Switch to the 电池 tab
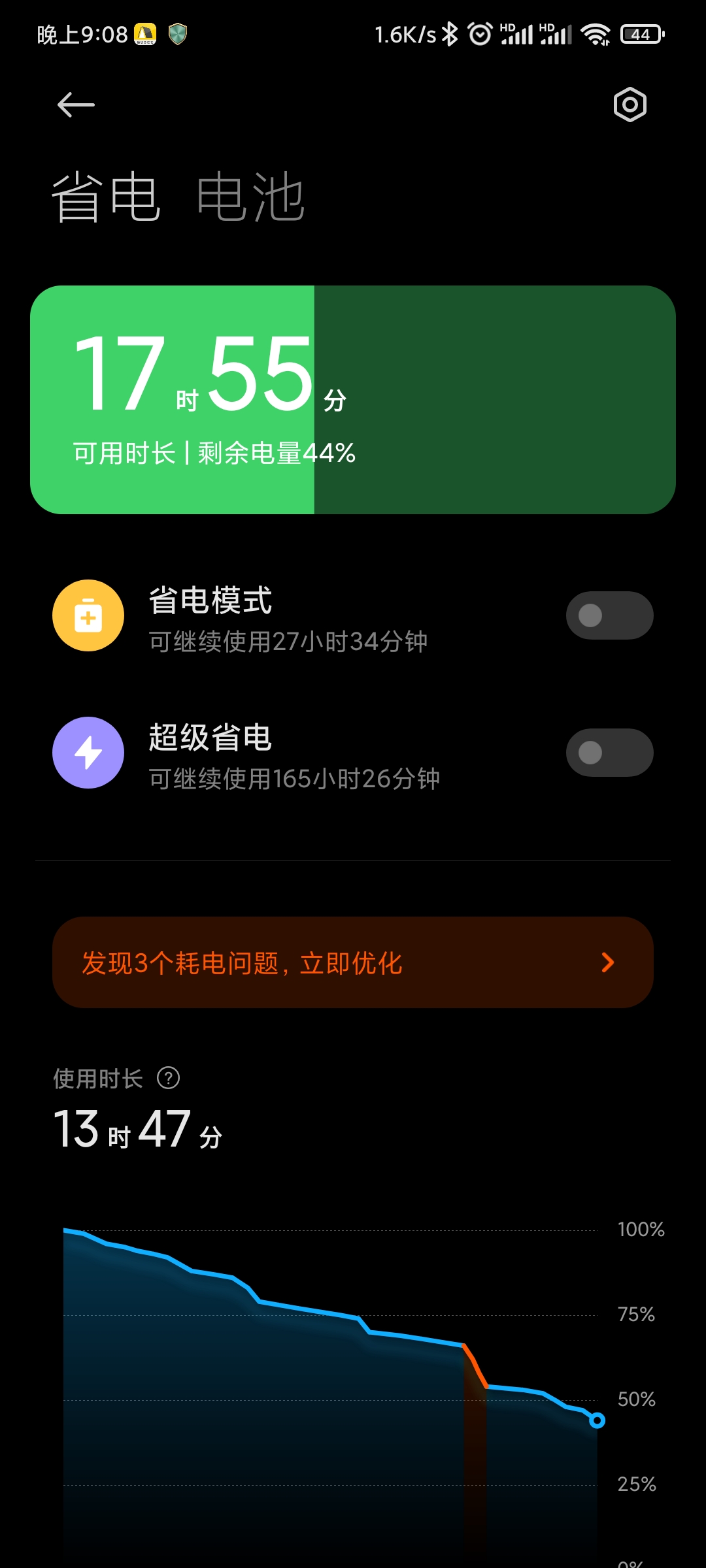Screen dimensions: 706x1568 [x=251, y=197]
